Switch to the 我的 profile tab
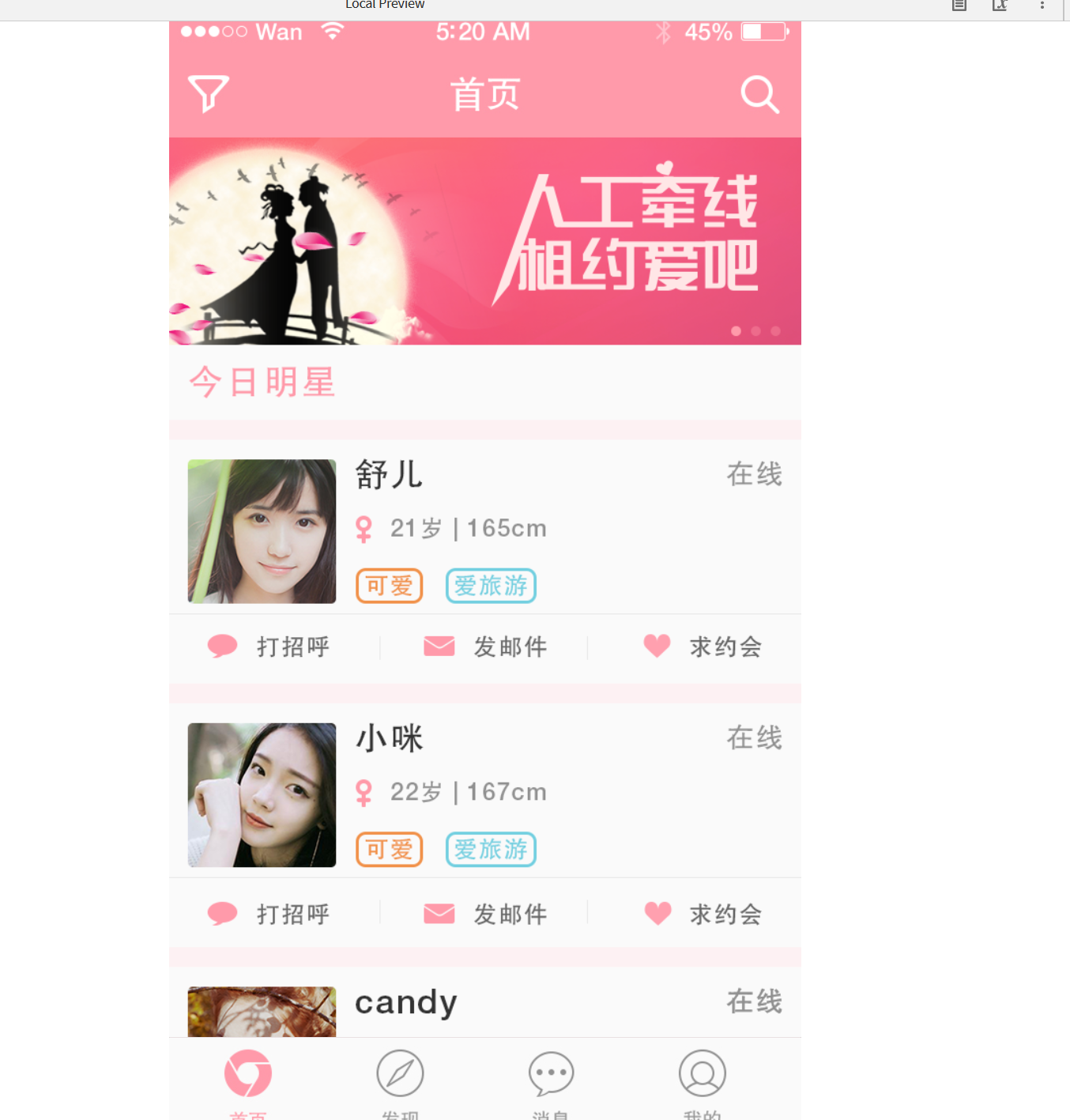 click(702, 1079)
